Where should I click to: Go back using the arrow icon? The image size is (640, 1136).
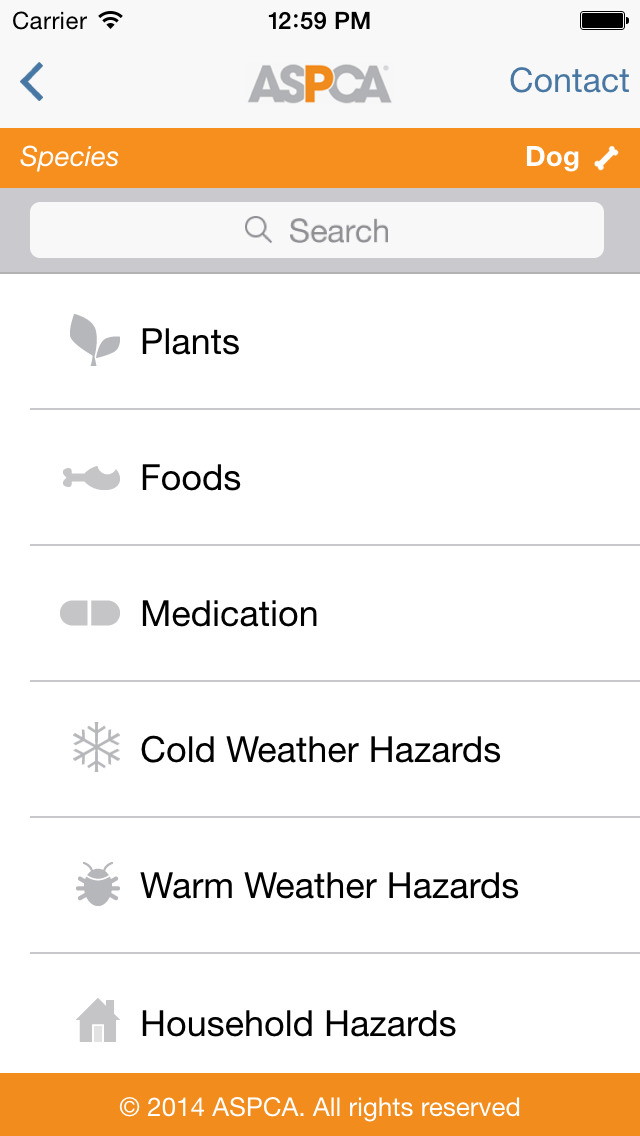pos(33,82)
